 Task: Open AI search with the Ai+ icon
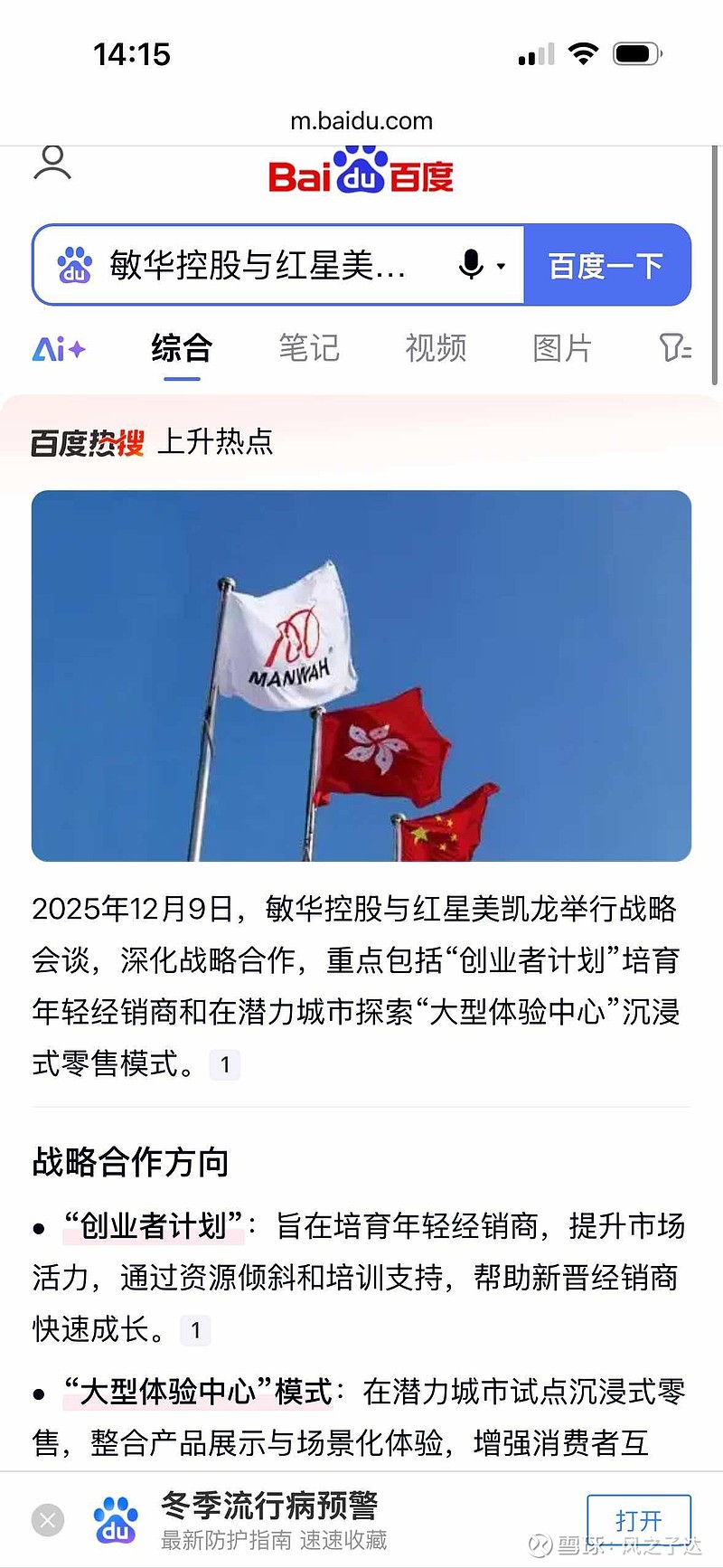pos(57,349)
